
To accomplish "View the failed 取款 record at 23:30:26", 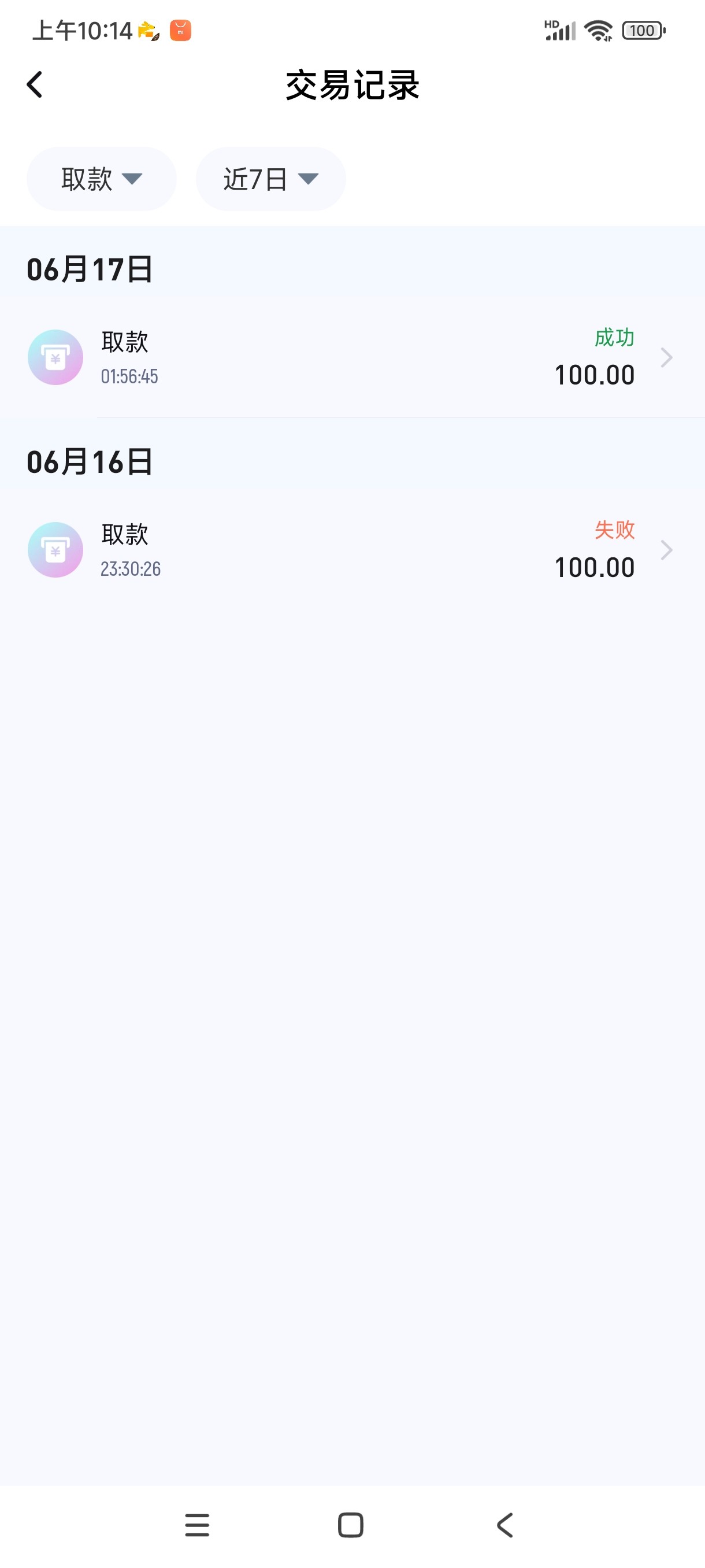I will [x=352, y=550].
